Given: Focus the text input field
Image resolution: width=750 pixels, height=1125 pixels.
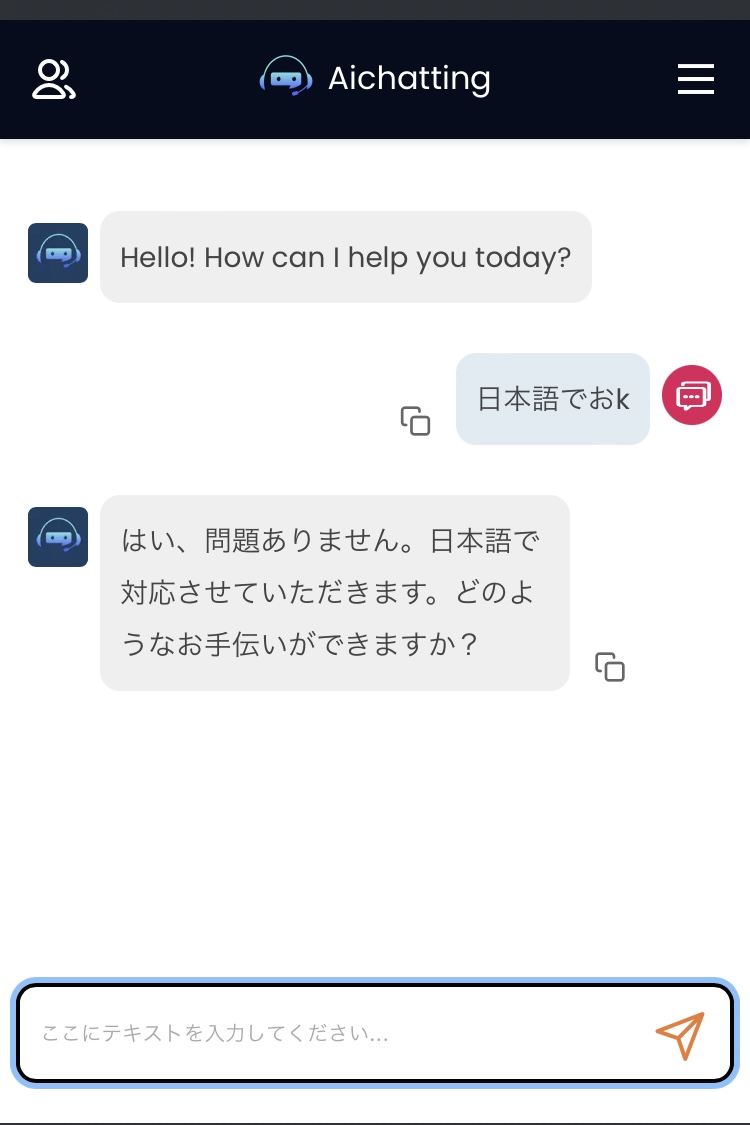Looking at the screenshot, I should click(330, 1034).
